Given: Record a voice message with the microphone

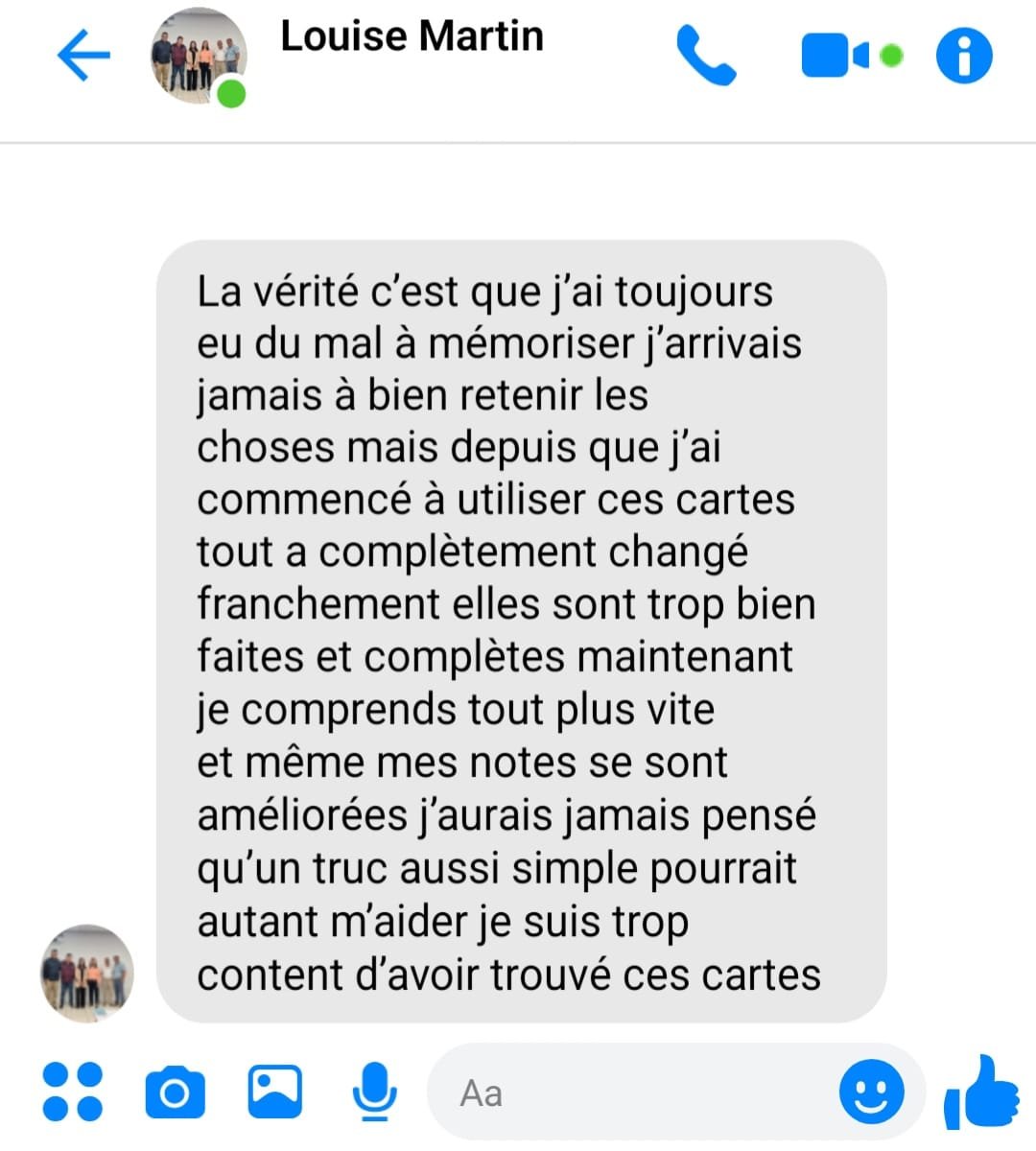Looking at the screenshot, I should [x=374, y=1092].
